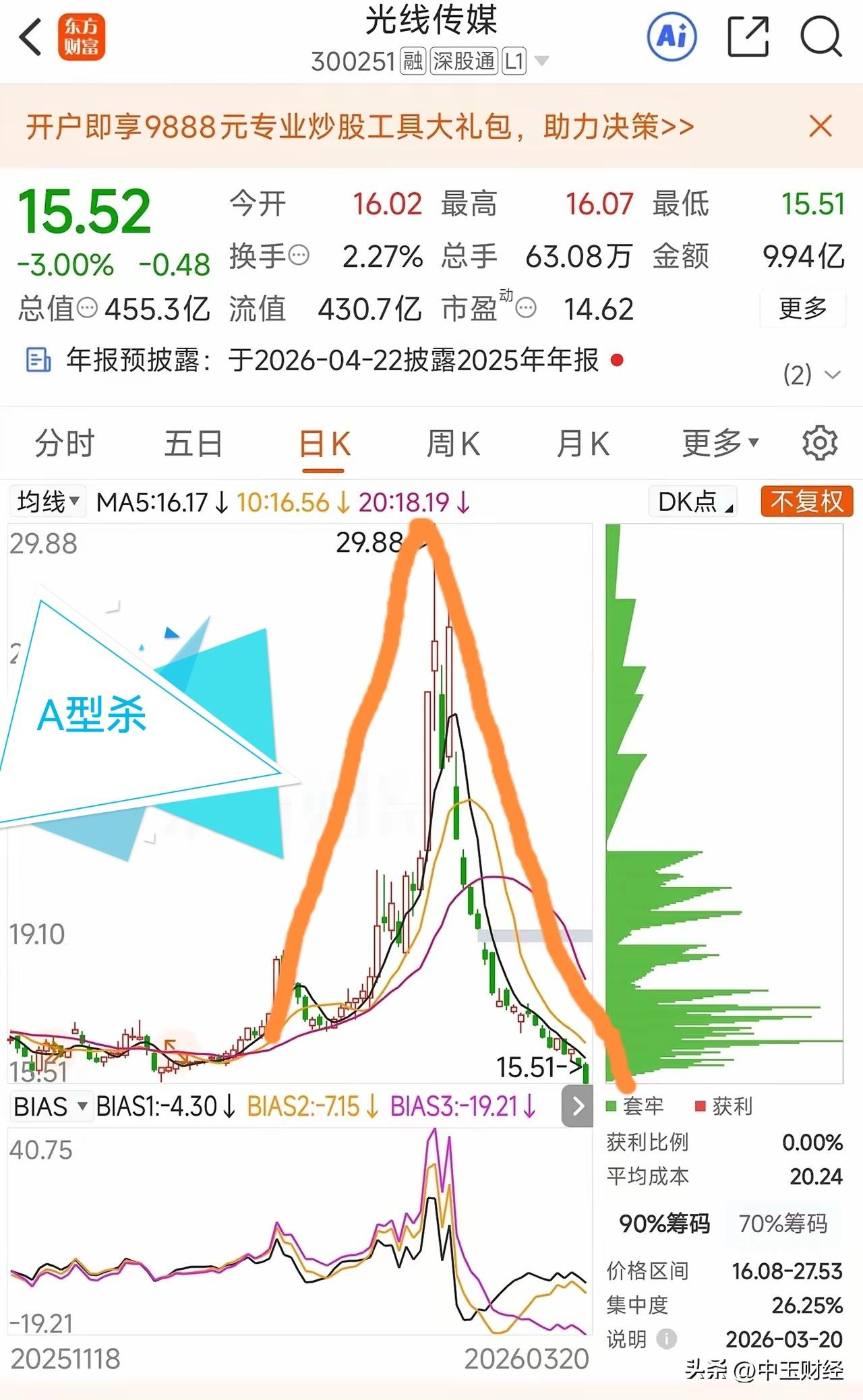The height and width of the screenshot is (1400, 863).
Task: Click the 更多 button for more stock data
Action: [803, 309]
